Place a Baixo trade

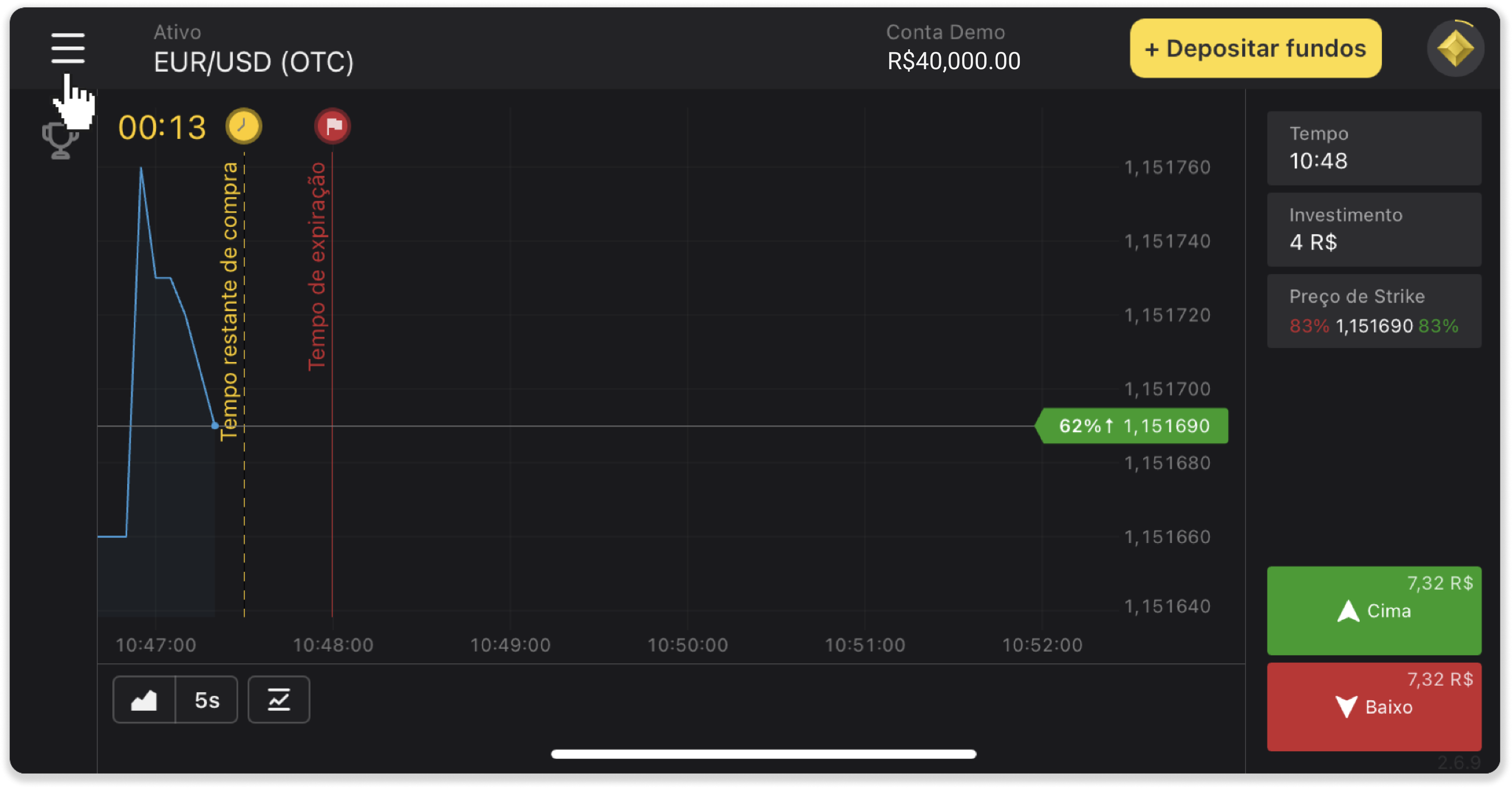[1374, 707]
